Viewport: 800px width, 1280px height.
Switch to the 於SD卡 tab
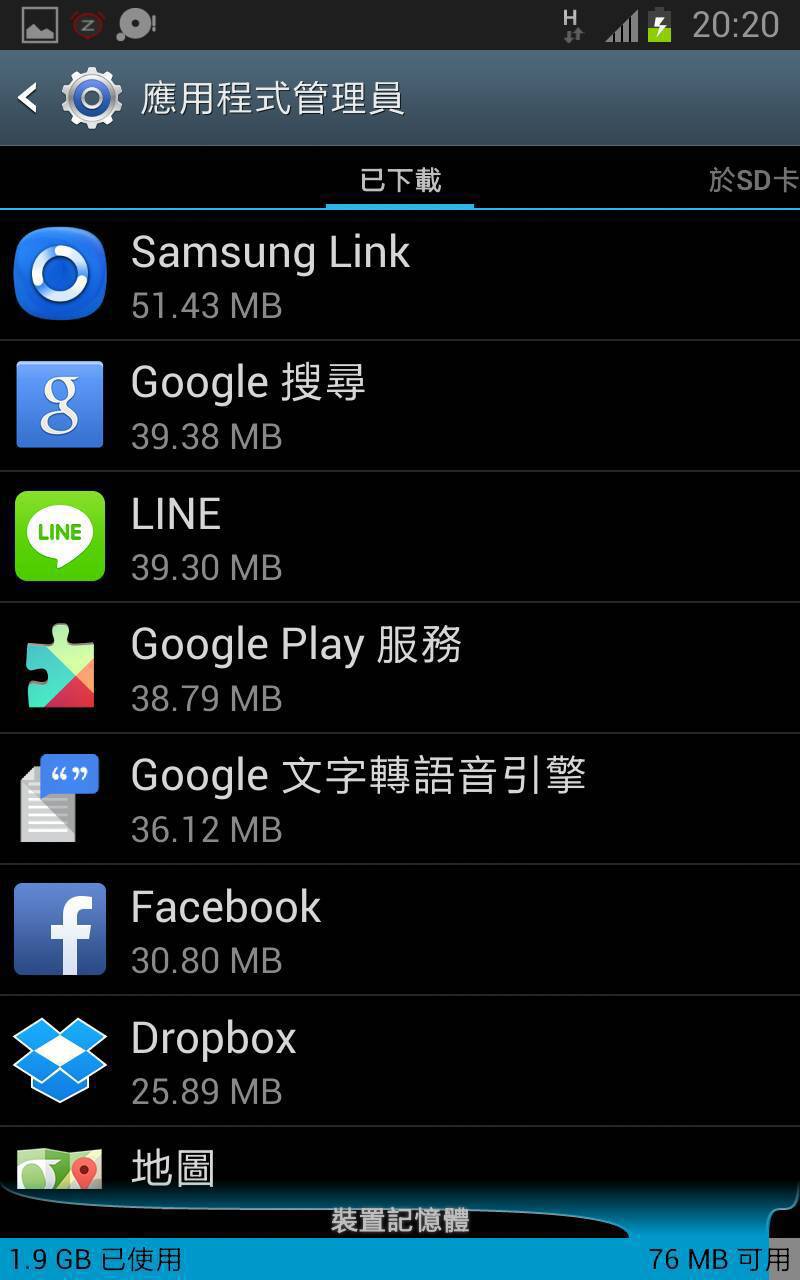(753, 180)
